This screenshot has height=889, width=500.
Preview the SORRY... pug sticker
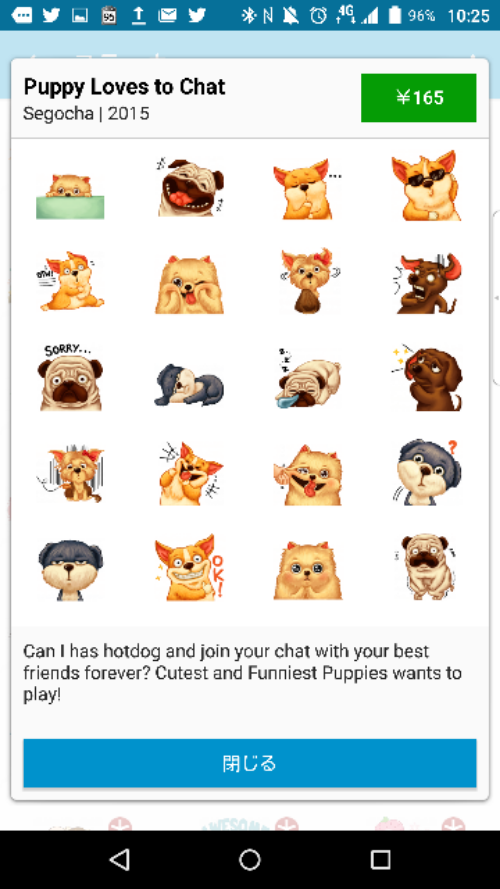click(x=70, y=376)
